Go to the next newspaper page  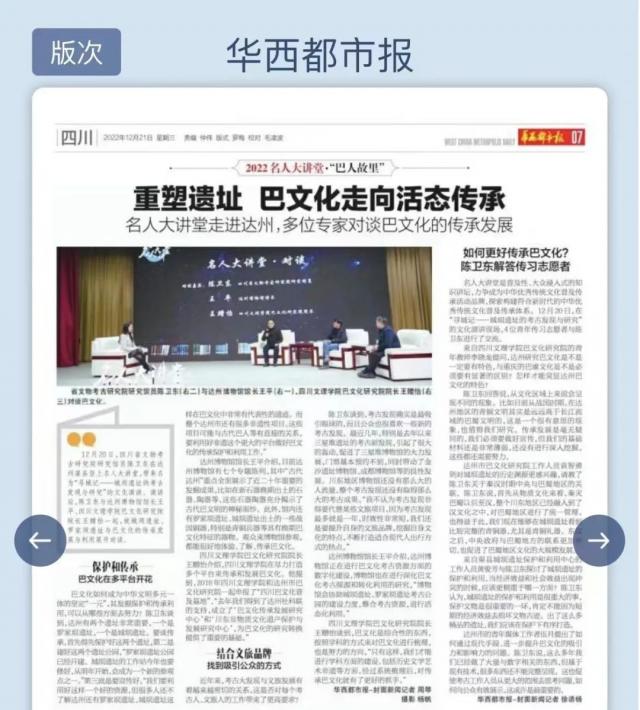pyautogui.click(x=598, y=541)
